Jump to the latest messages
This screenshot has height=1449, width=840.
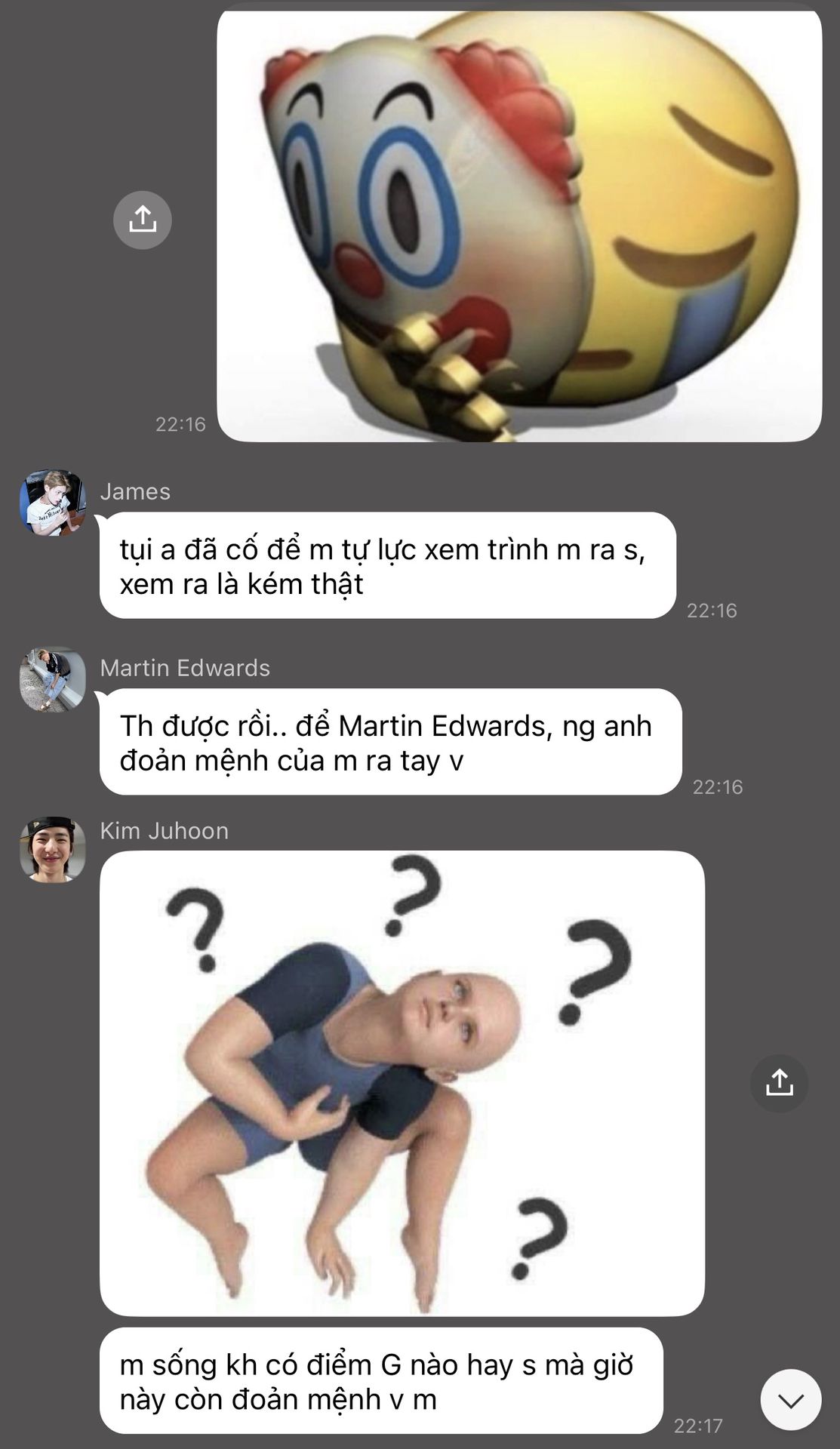coord(790,1400)
